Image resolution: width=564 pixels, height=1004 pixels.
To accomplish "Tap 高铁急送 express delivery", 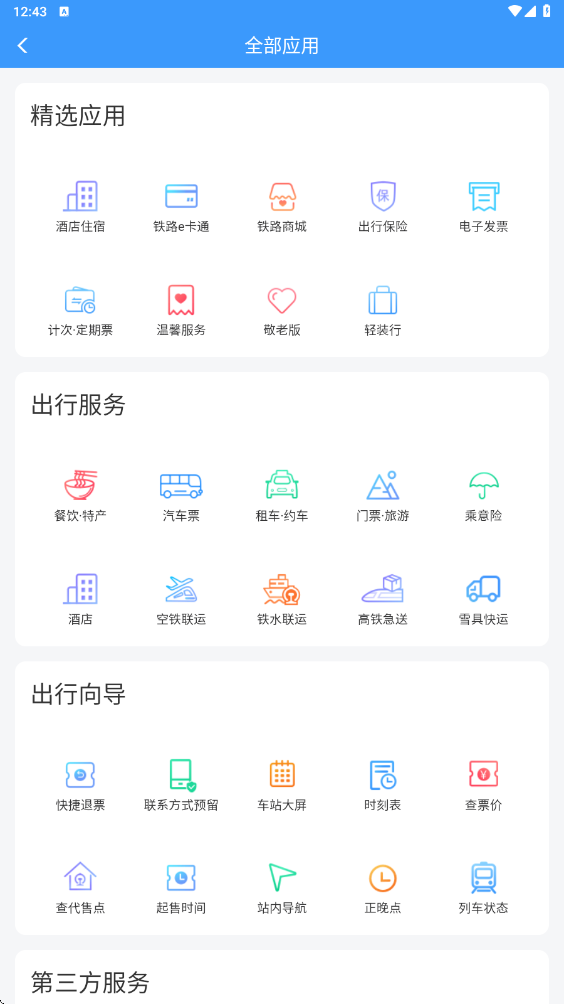I will click(383, 600).
